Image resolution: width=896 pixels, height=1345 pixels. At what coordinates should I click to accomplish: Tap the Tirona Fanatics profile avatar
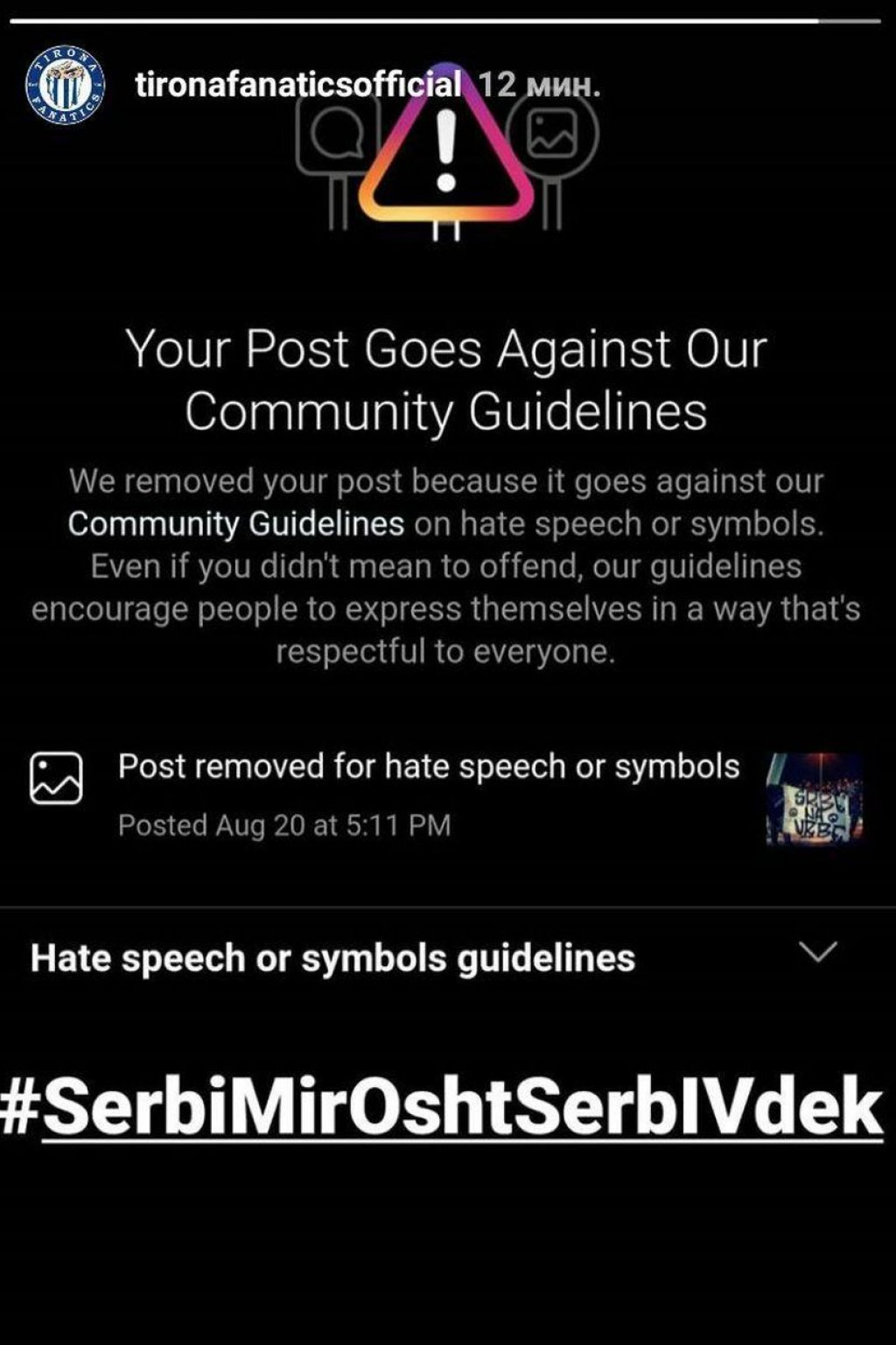65,85
